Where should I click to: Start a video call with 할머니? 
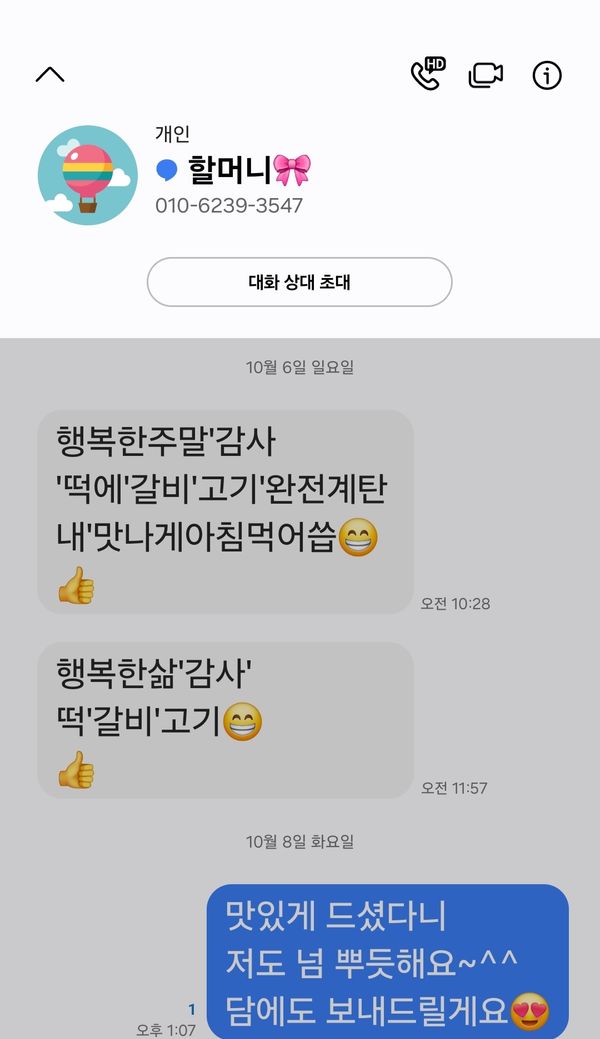coord(486,75)
